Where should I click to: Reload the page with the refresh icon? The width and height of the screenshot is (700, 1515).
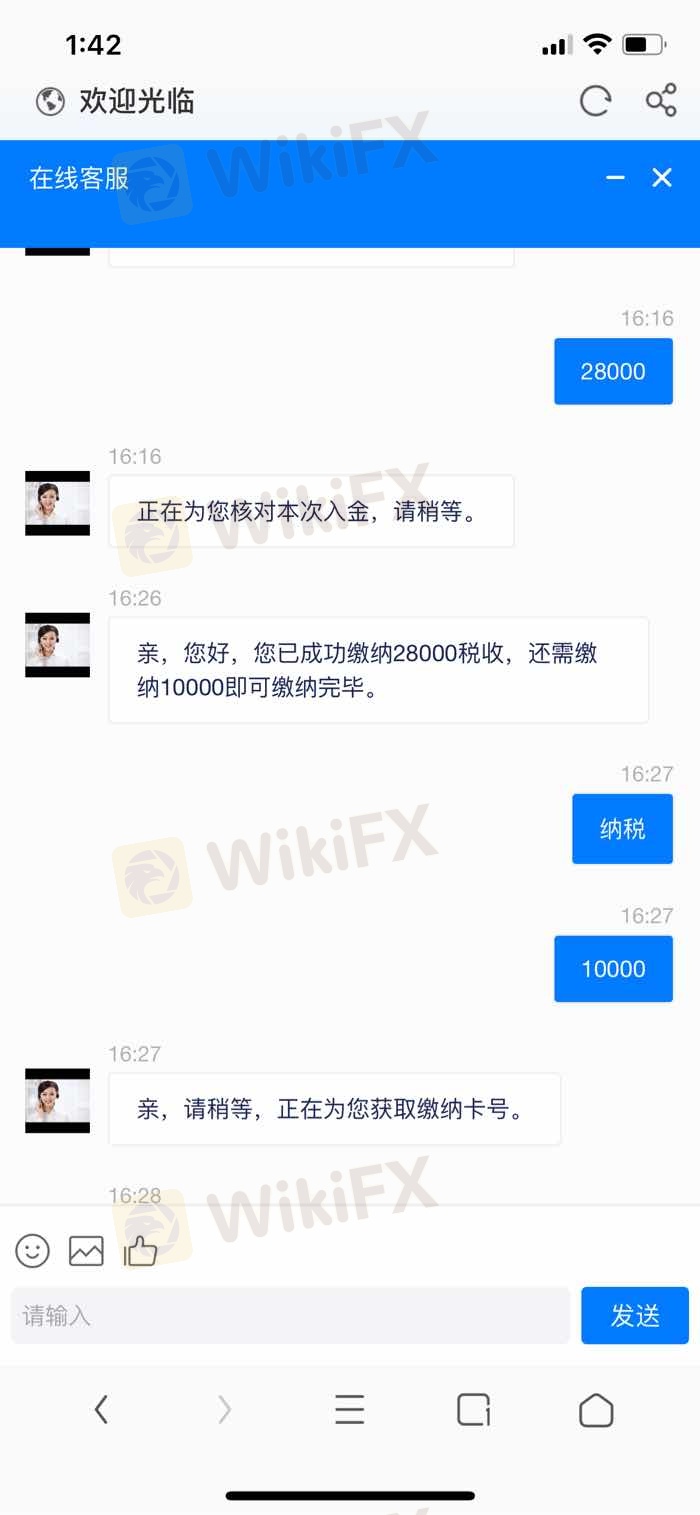(x=595, y=101)
